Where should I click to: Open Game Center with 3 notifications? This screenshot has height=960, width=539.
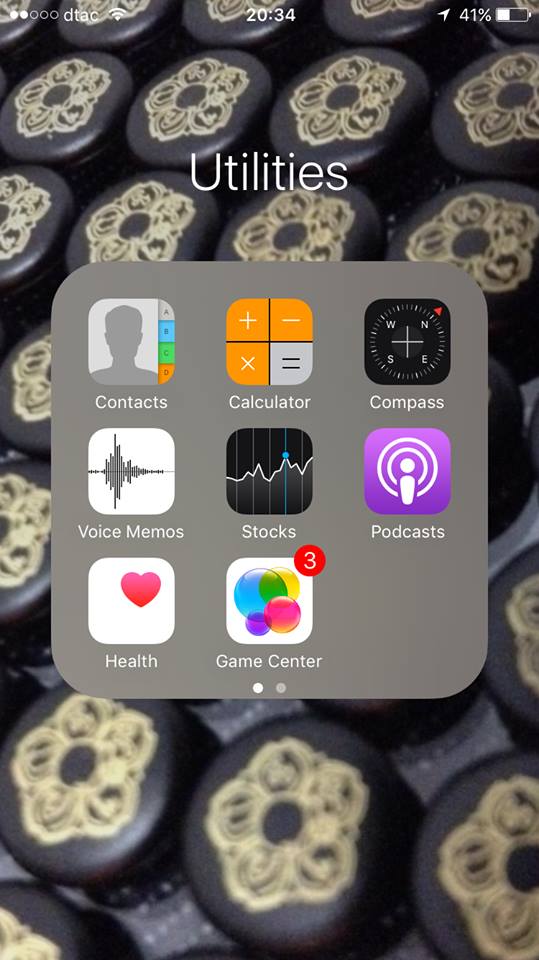270,601
